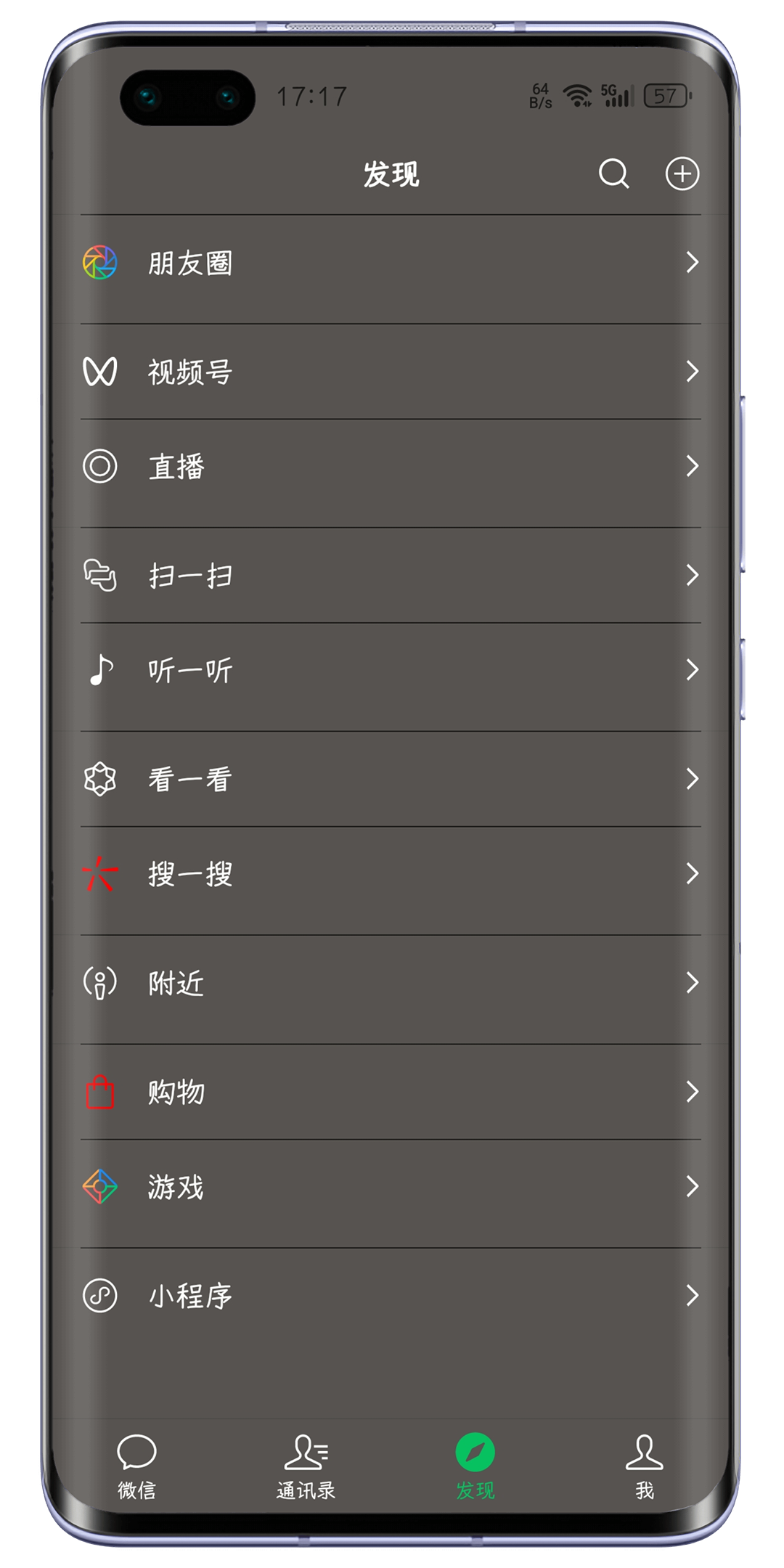Open 扫一扫 Scan
This screenshot has height=1568, width=784.
point(391,576)
